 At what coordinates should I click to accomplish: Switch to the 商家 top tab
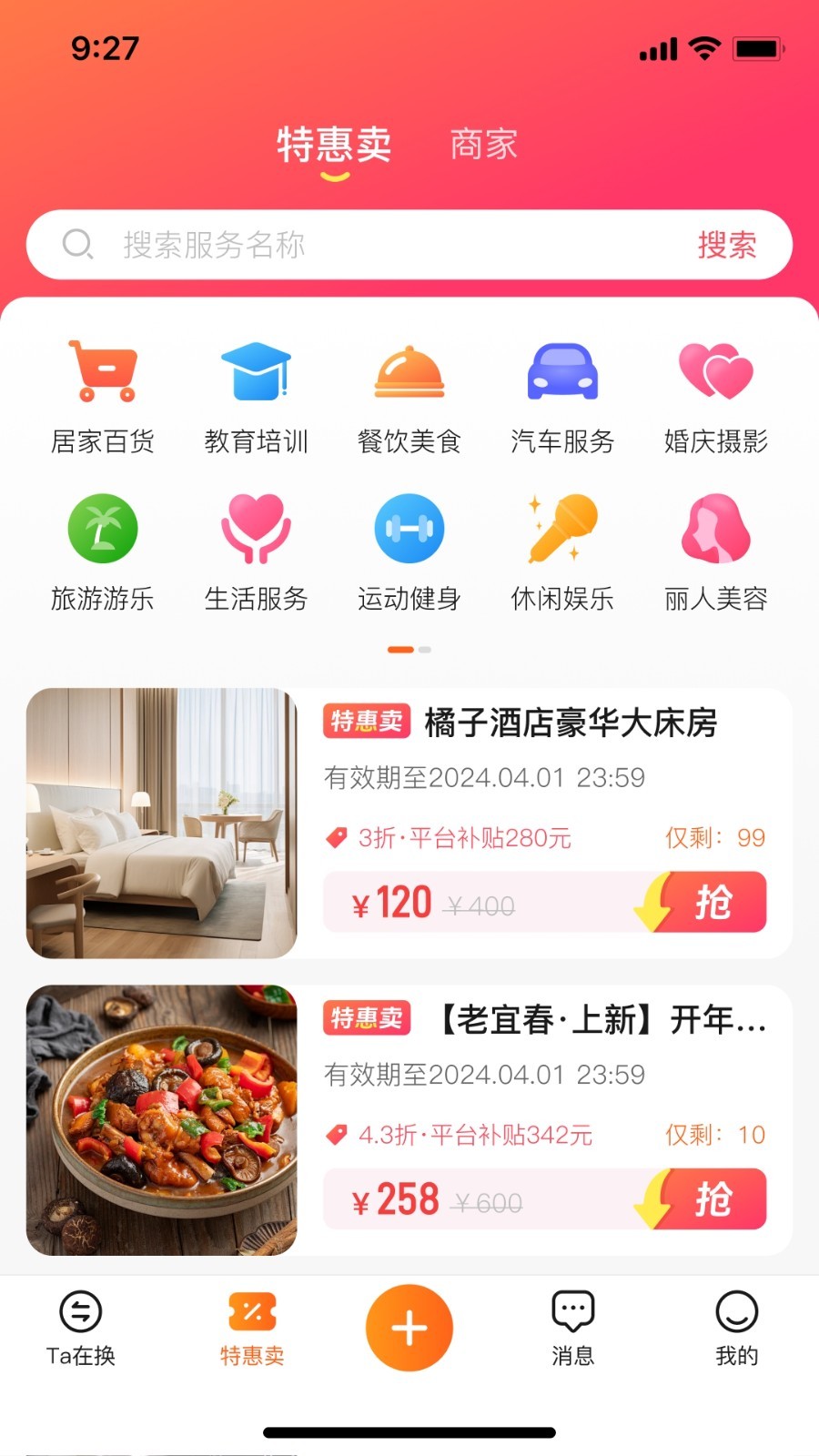pyautogui.click(x=483, y=145)
